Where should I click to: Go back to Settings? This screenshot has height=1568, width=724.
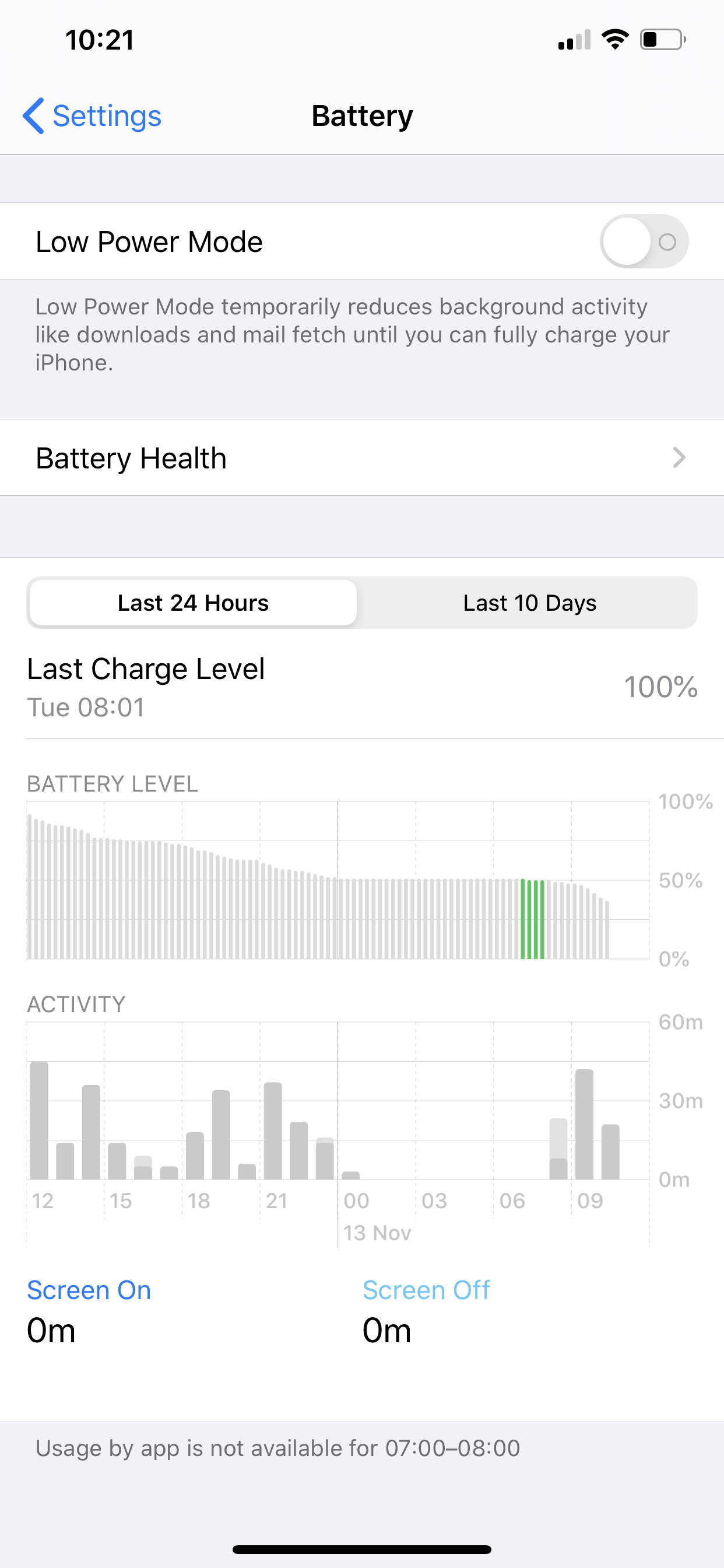point(93,116)
